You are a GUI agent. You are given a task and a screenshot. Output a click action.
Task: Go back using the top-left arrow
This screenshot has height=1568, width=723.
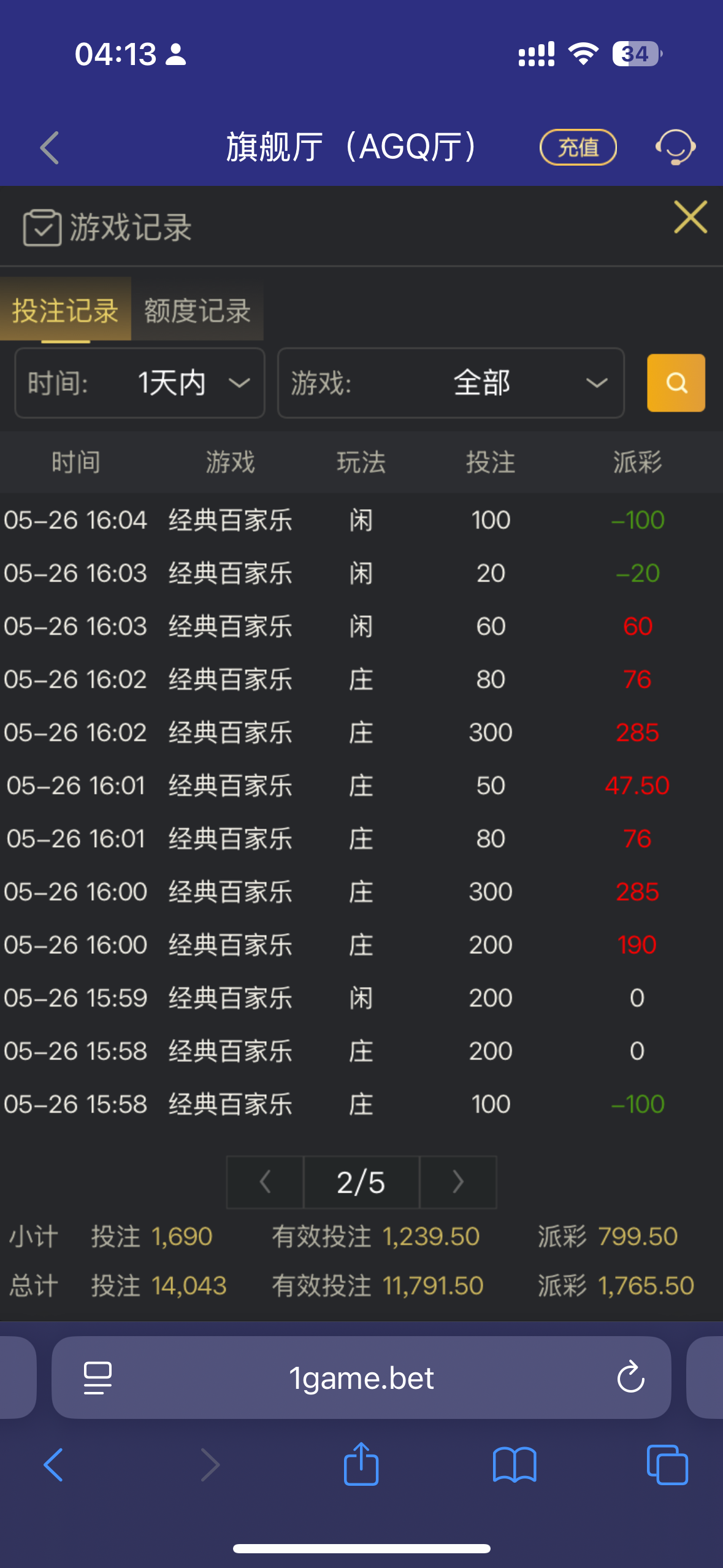tap(48, 147)
